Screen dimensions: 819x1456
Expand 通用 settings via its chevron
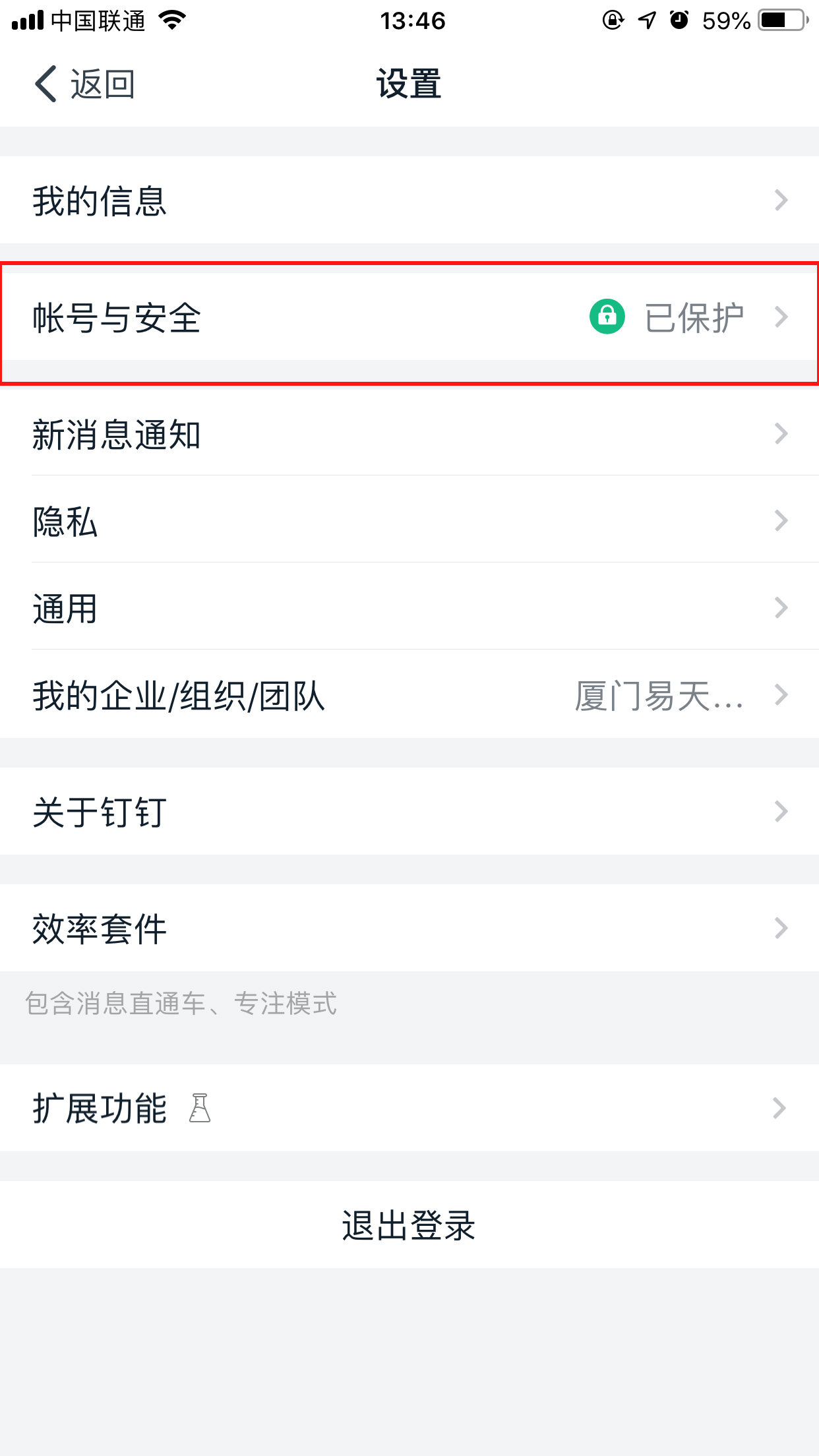click(x=781, y=607)
